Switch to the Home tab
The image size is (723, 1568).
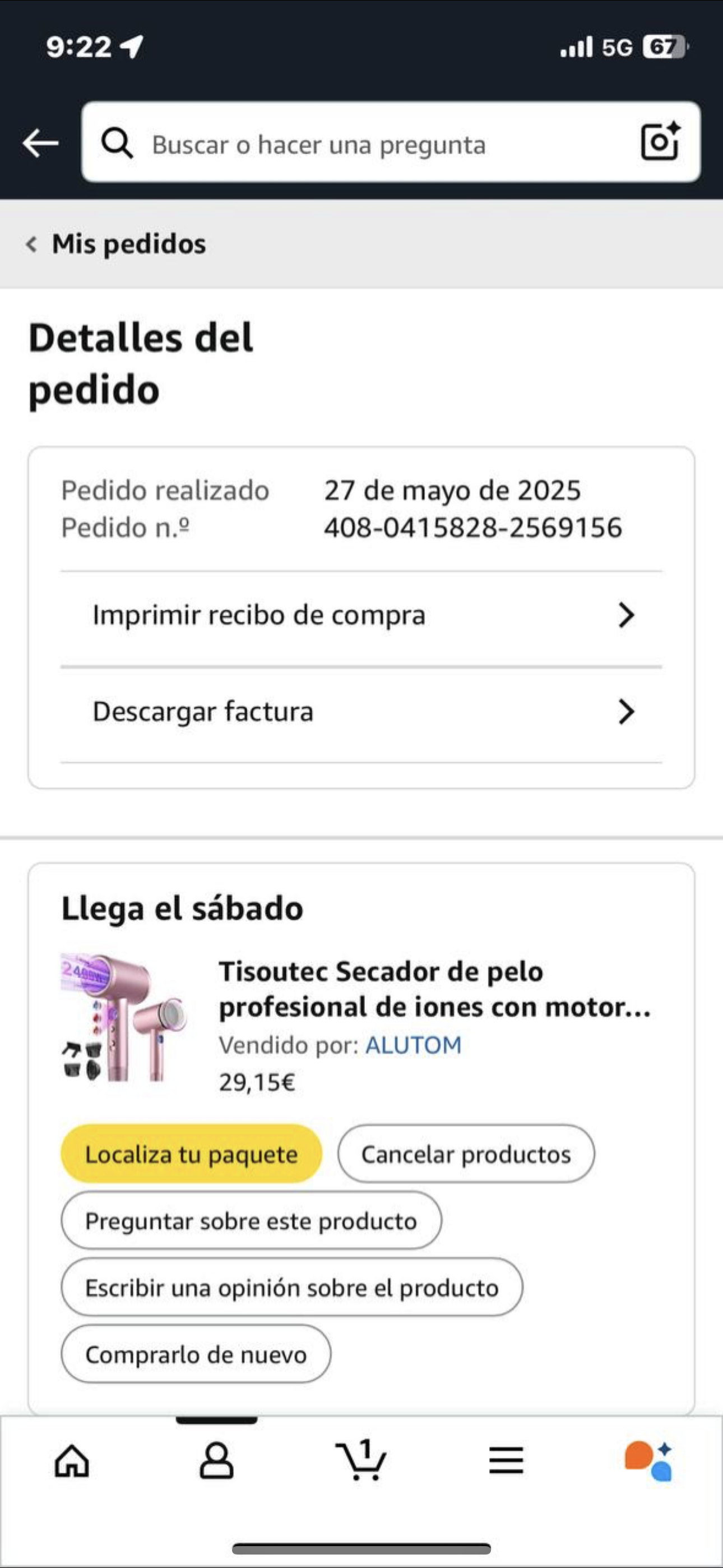tap(72, 1461)
